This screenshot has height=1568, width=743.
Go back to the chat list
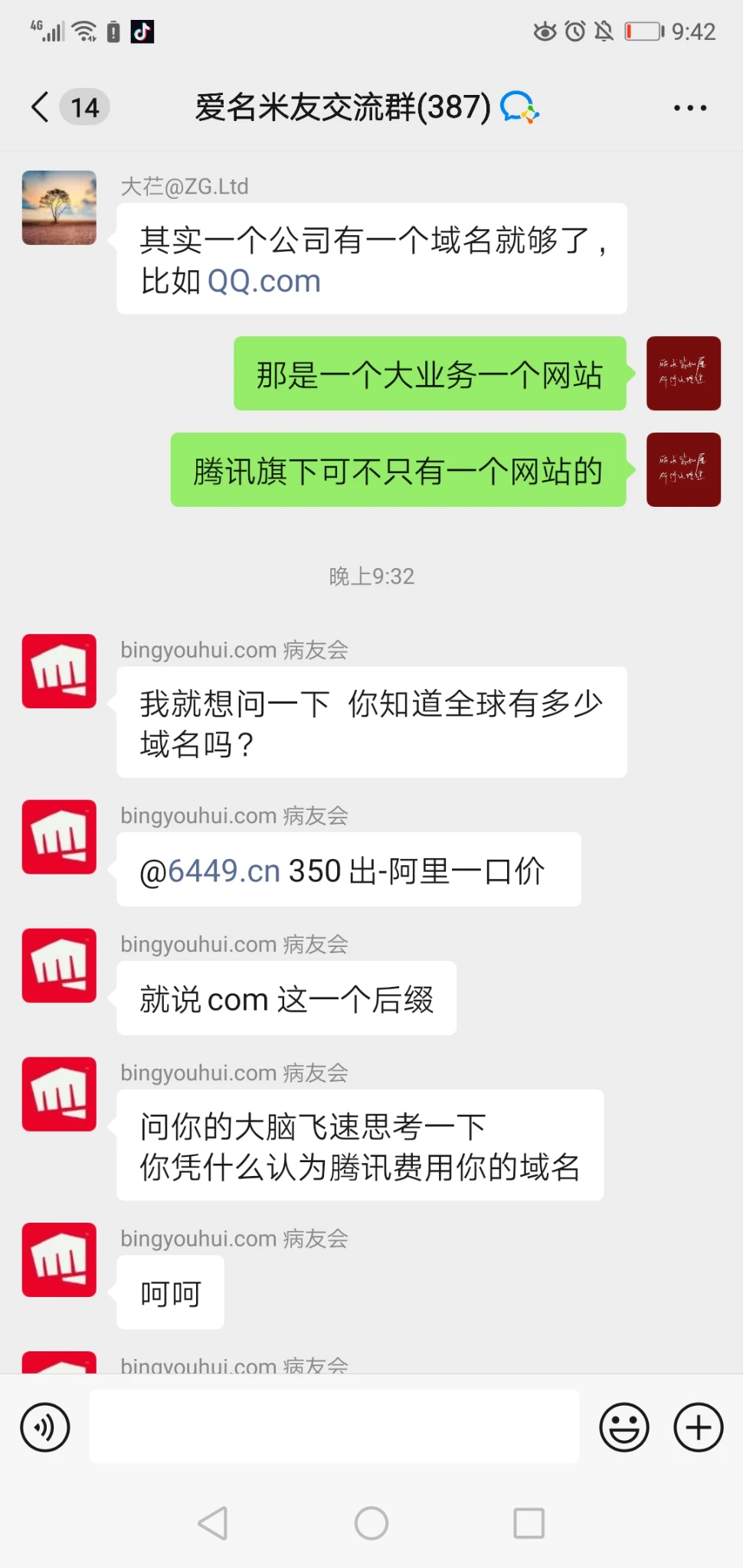pyautogui.click(x=41, y=107)
